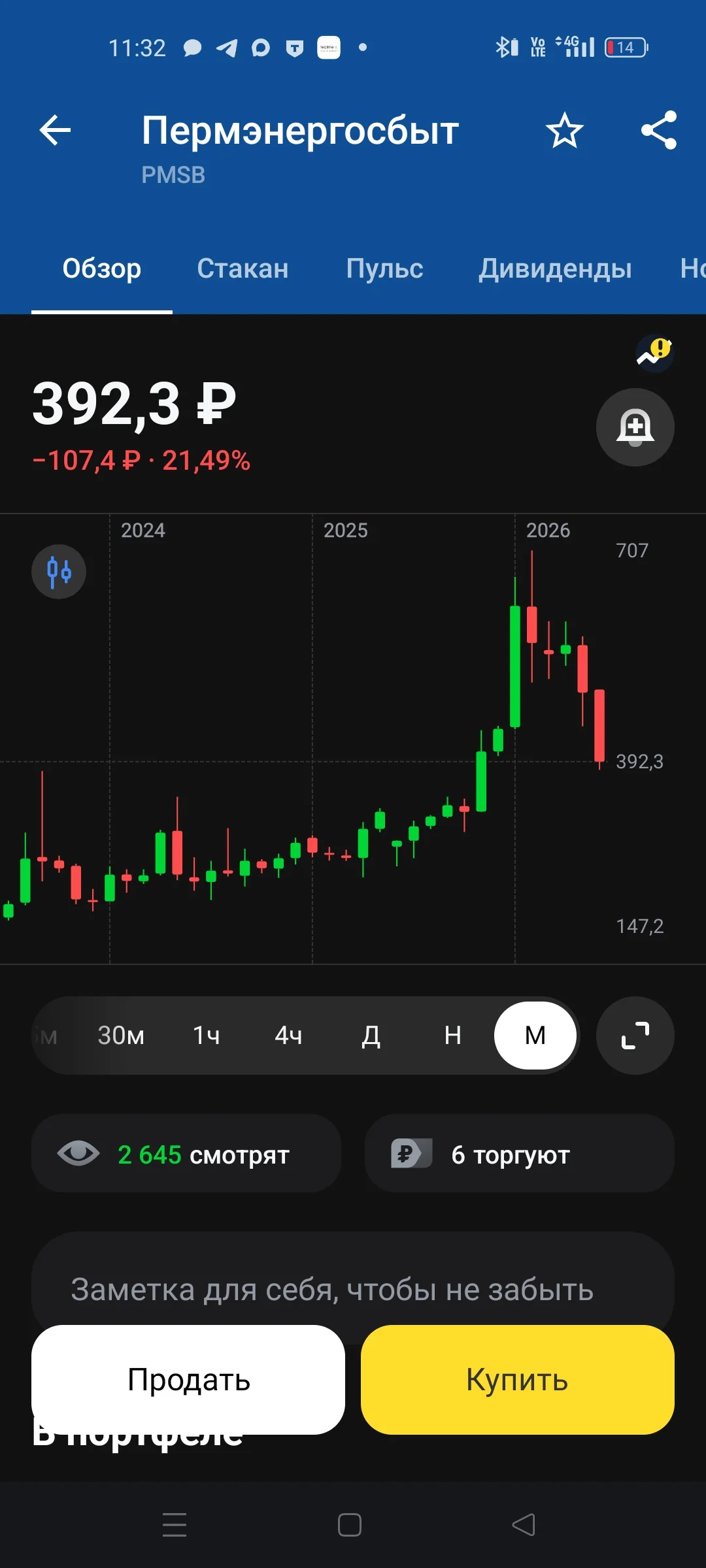Image resolution: width=706 pixels, height=1568 pixels.
Task: Select the 30м chart interval
Action: (121, 1036)
